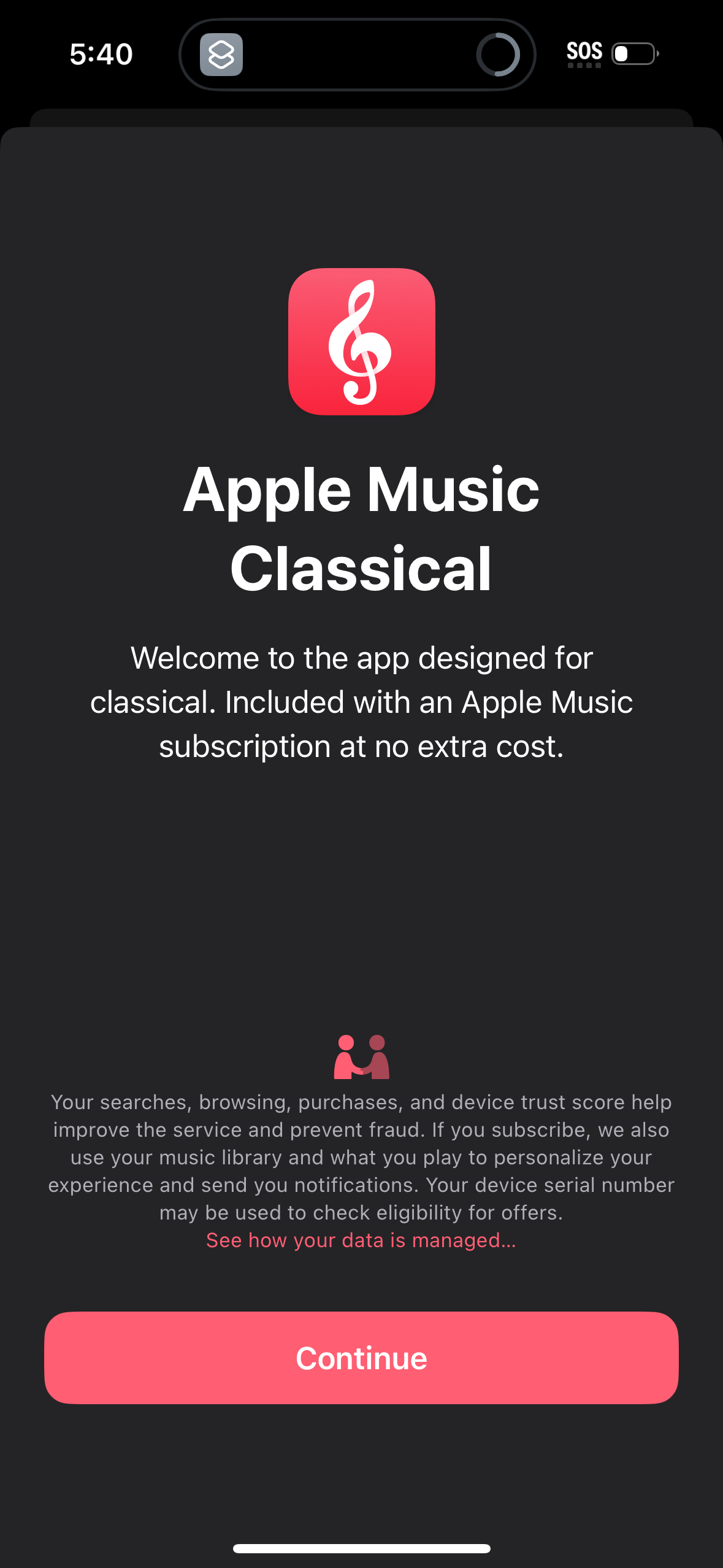Tap the shortcut icon in the Dynamic Island
723x1568 pixels.
click(222, 55)
